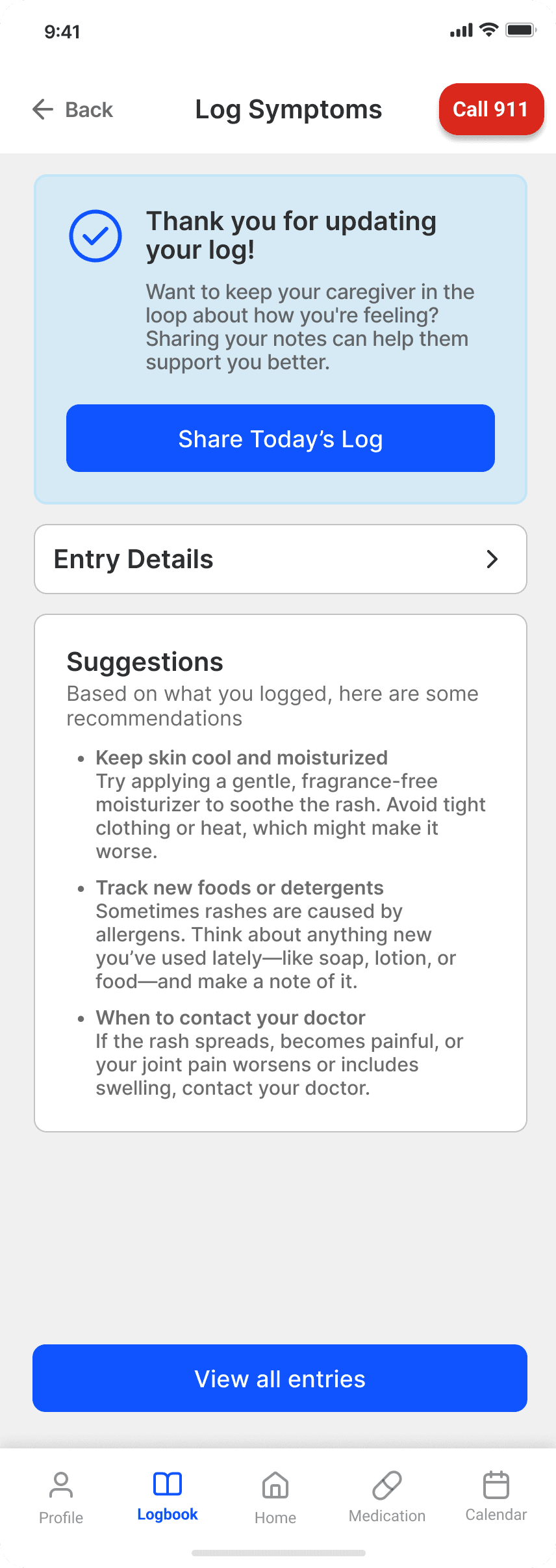Go back from Log Symptoms

pyautogui.click(x=72, y=109)
